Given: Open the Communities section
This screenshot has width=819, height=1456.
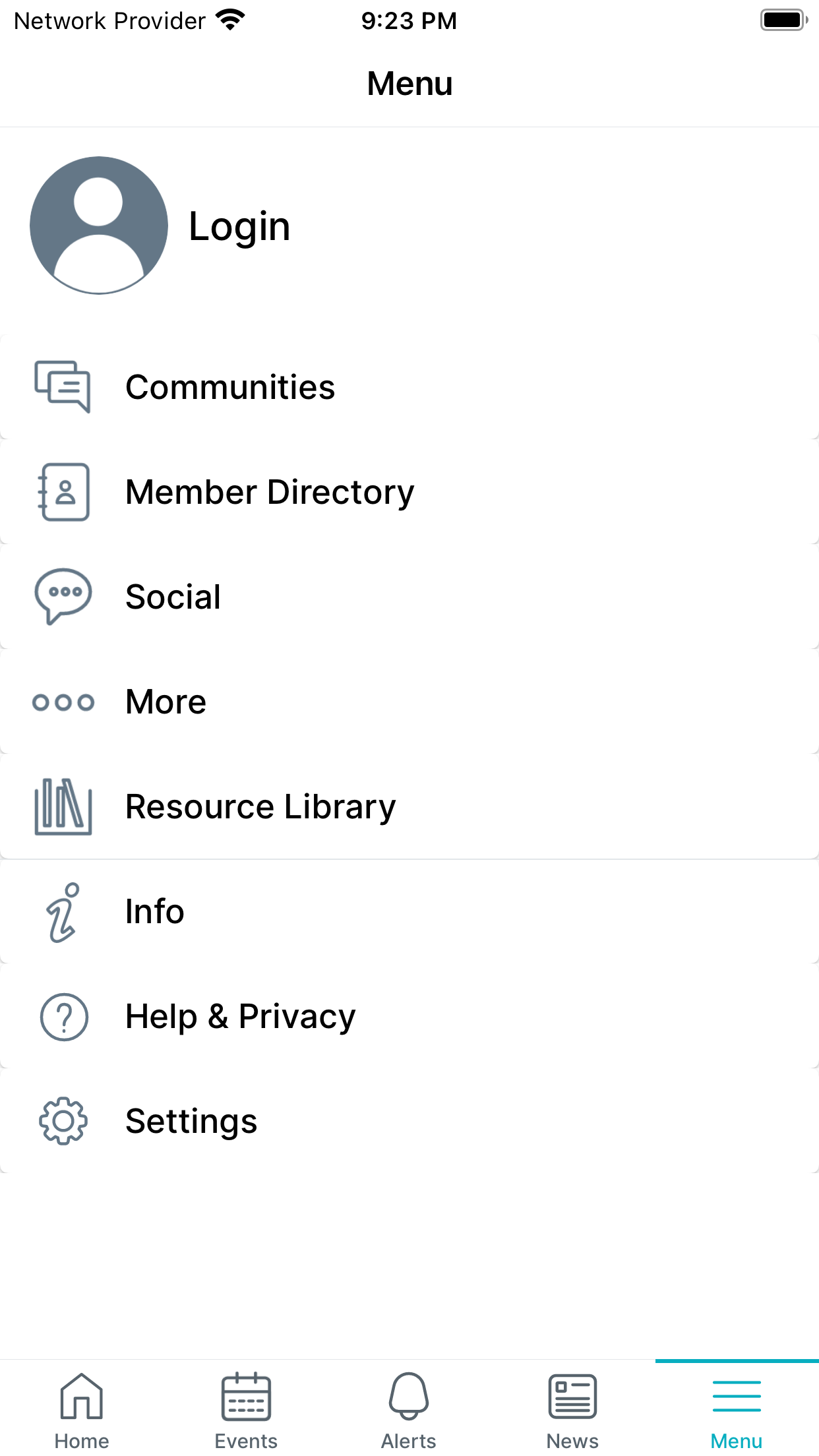Looking at the screenshot, I should coord(409,386).
